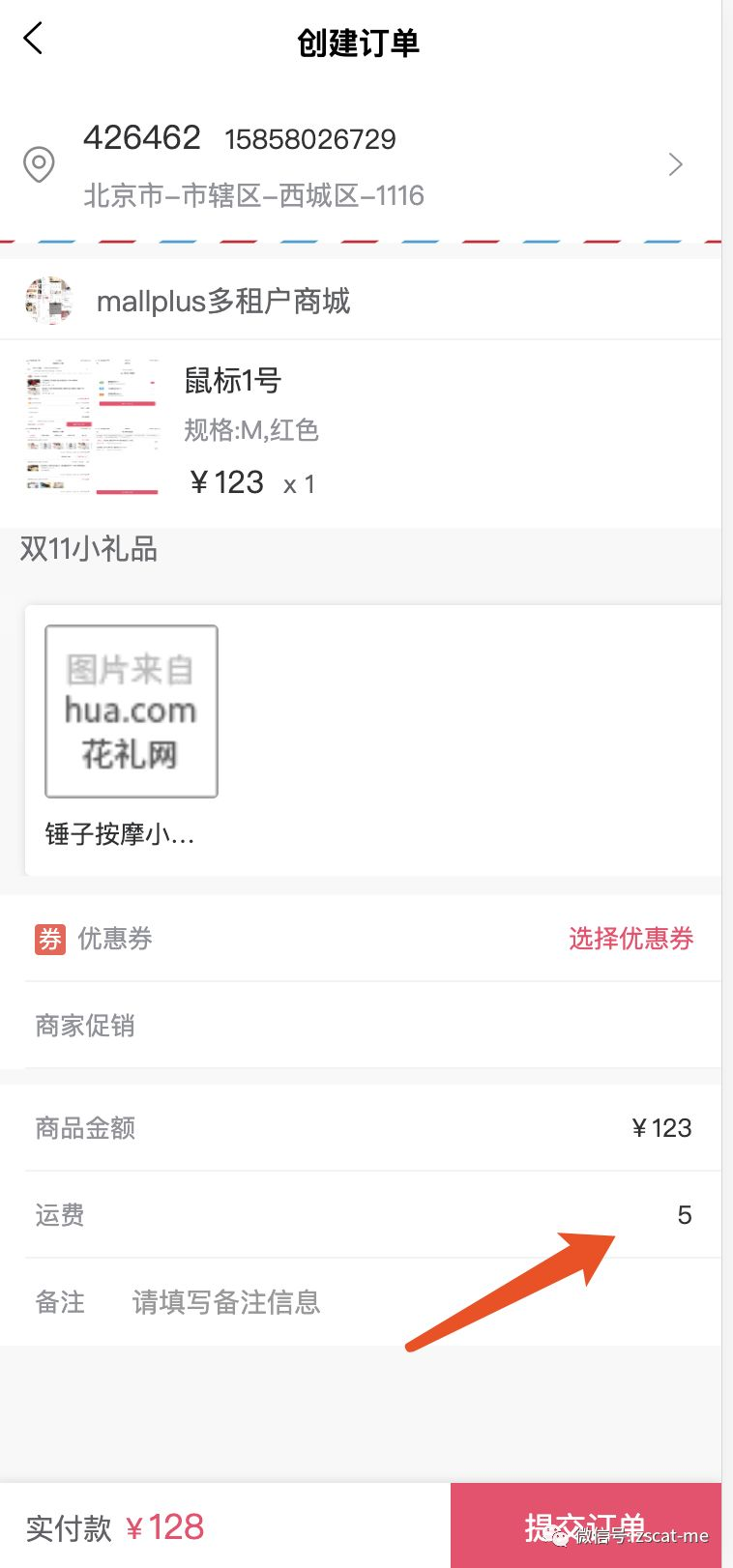
Task: Submit the order with 提交订单
Action: 586,1525
